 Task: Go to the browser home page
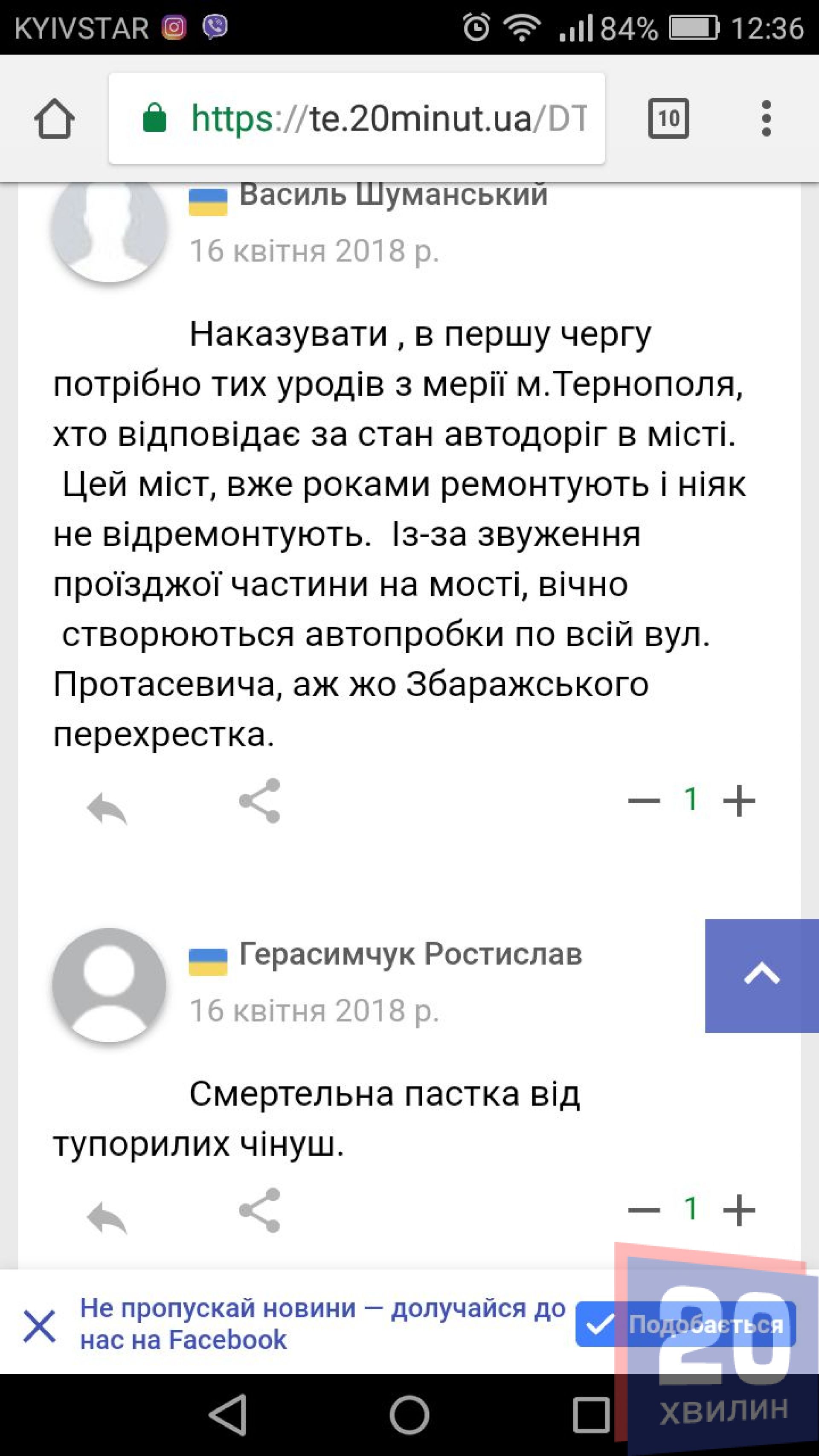click(54, 118)
